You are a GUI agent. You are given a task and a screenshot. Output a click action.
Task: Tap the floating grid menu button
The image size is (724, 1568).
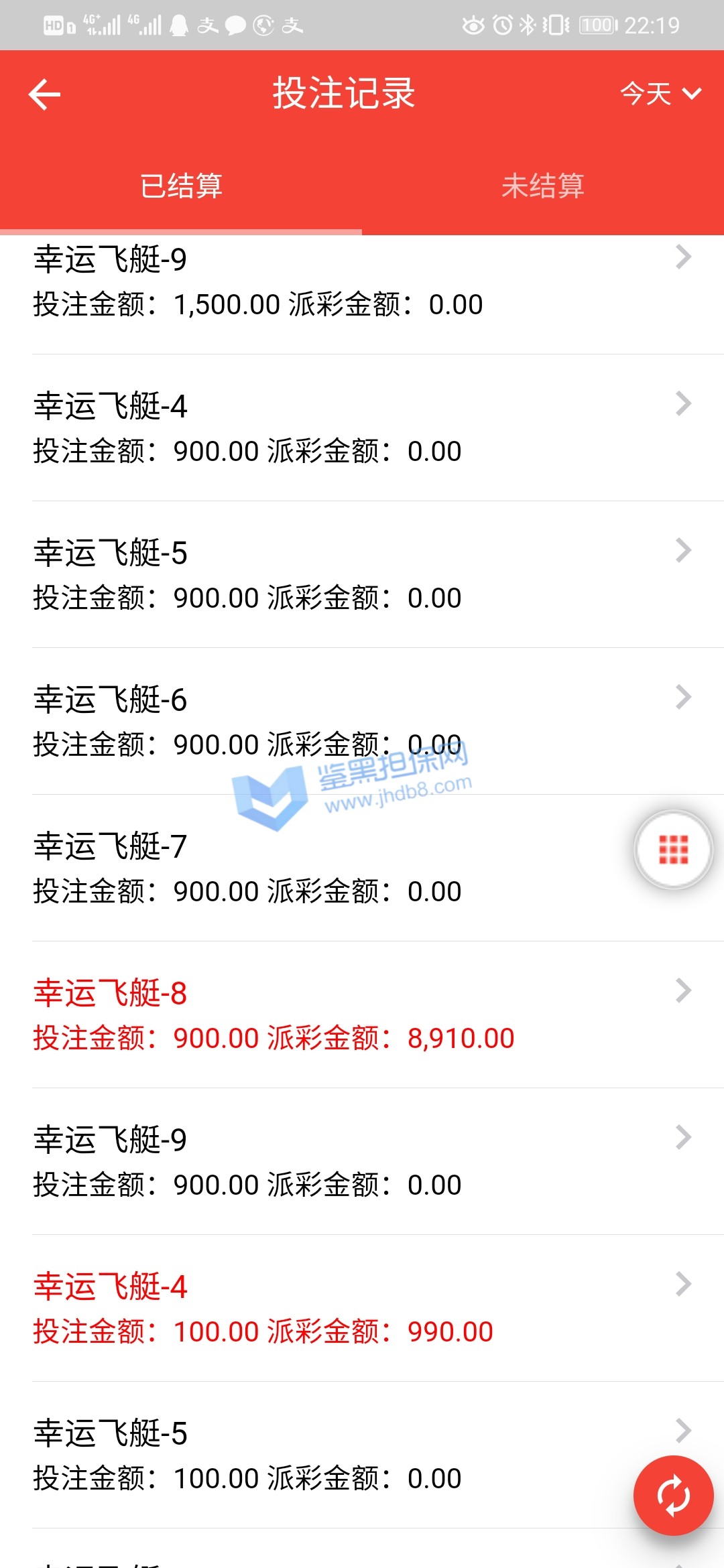673,850
